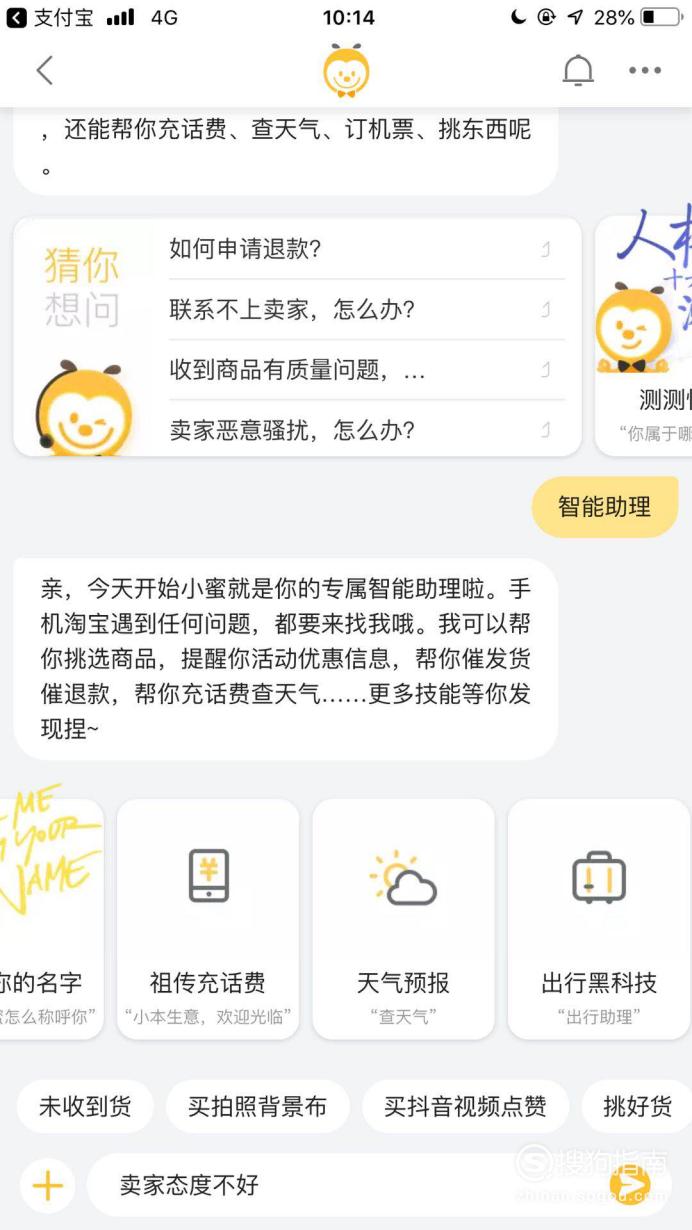Open the three-dot overflow menu
The height and width of the screenshot is (1230, 692).
pyautogui.click(x=645, y=70)
